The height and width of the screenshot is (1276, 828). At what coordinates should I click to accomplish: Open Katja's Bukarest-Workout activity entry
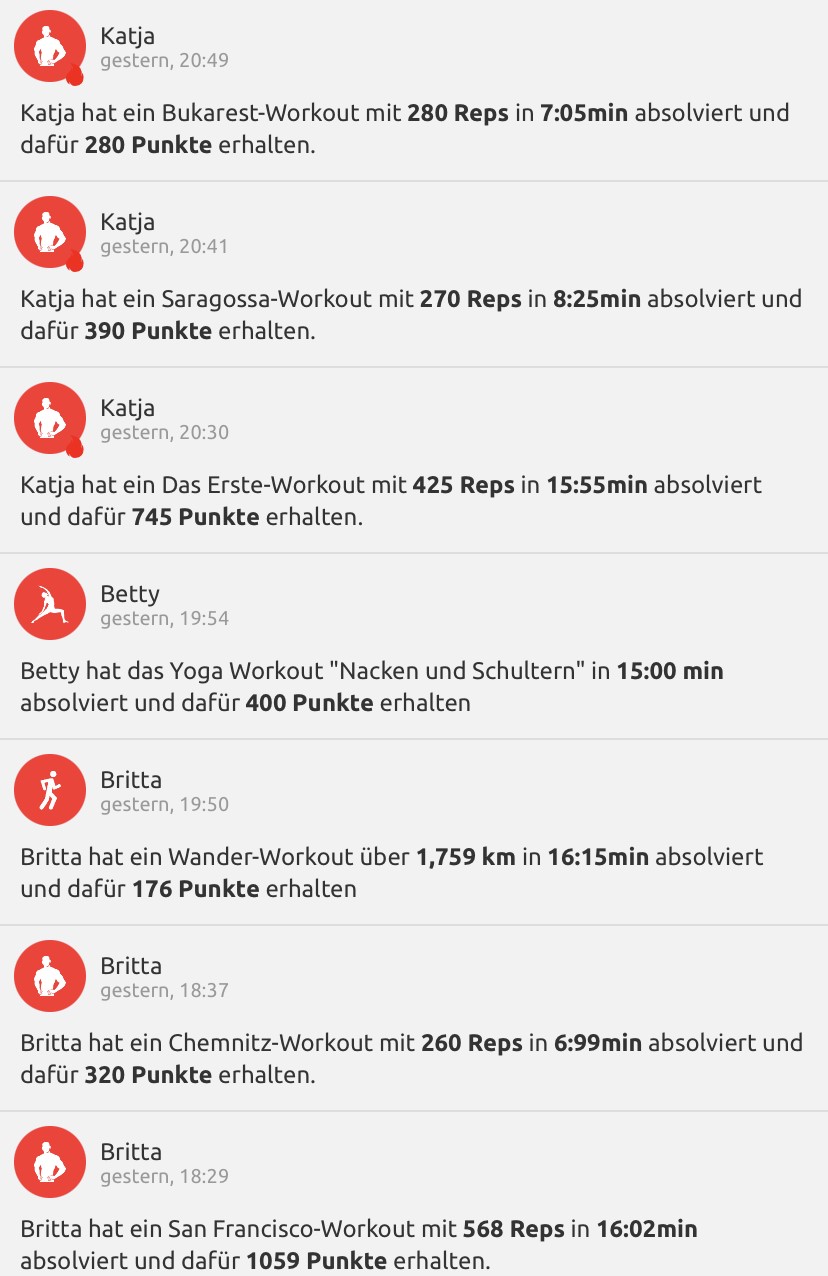click(x=414, y=128)
